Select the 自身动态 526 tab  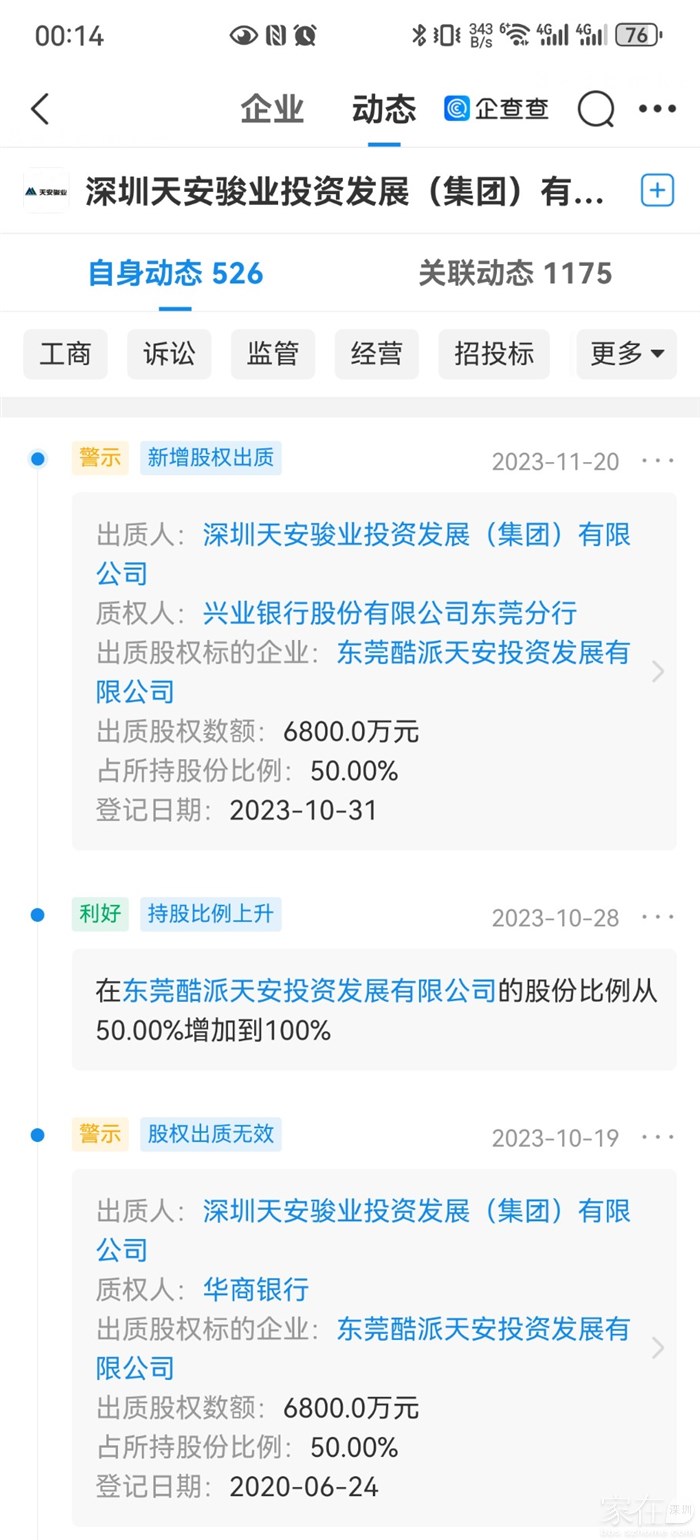(x=176, y=273)
